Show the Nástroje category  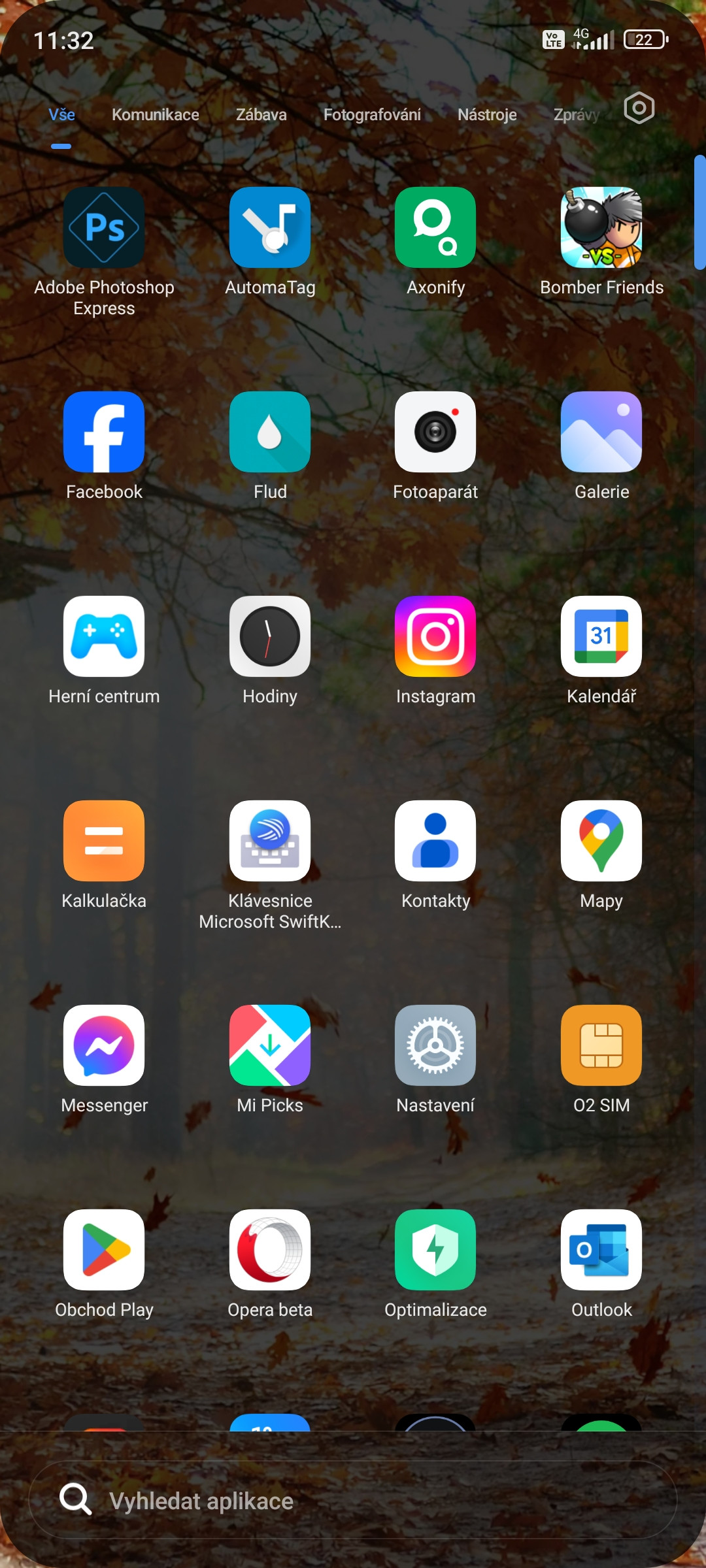pyautogui.click(x=487, y=115)
